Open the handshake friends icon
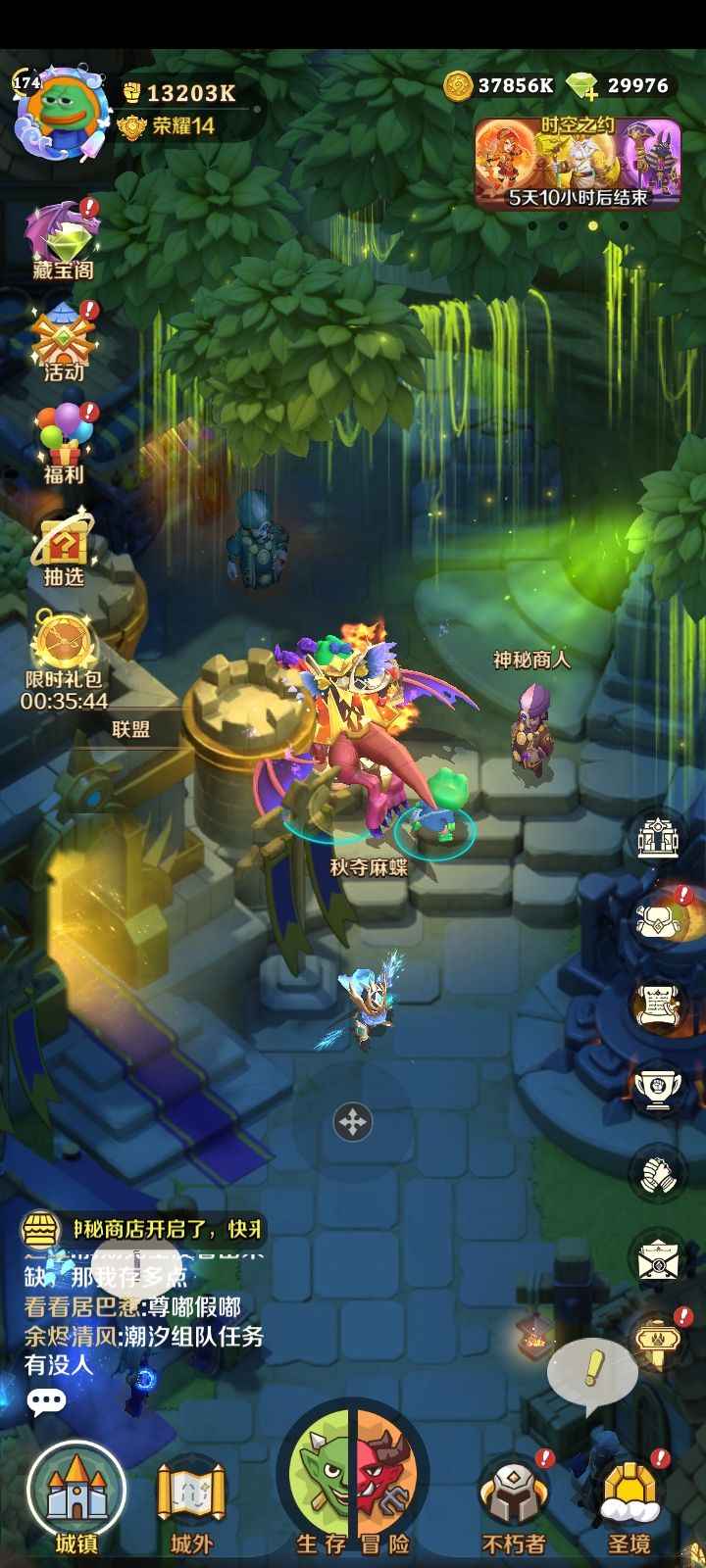The width and height of the screenshot is (706, 1568). (658, 1174)
